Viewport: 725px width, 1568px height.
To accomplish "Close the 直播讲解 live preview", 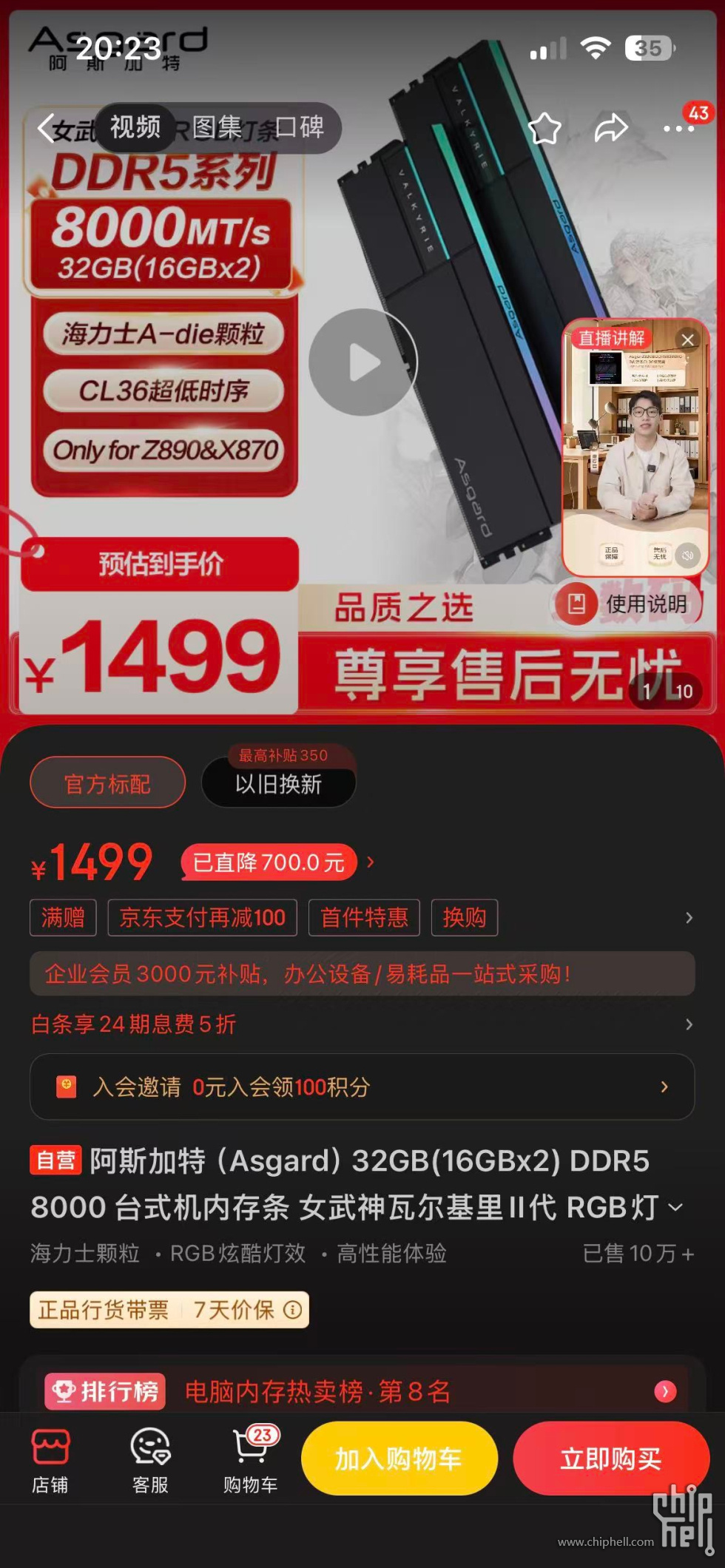I will point(687,339).
